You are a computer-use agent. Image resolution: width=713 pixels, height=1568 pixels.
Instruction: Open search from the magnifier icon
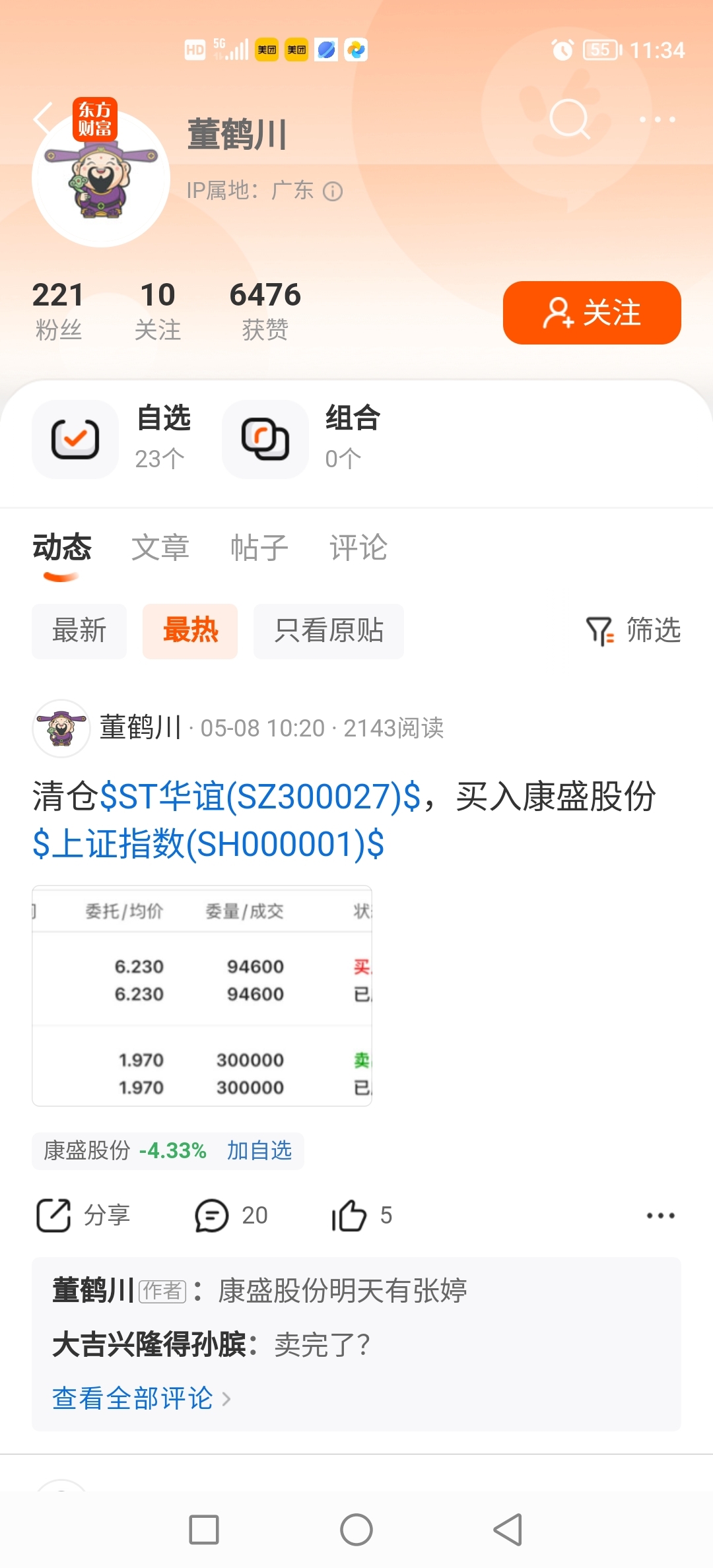coord(569,119)
